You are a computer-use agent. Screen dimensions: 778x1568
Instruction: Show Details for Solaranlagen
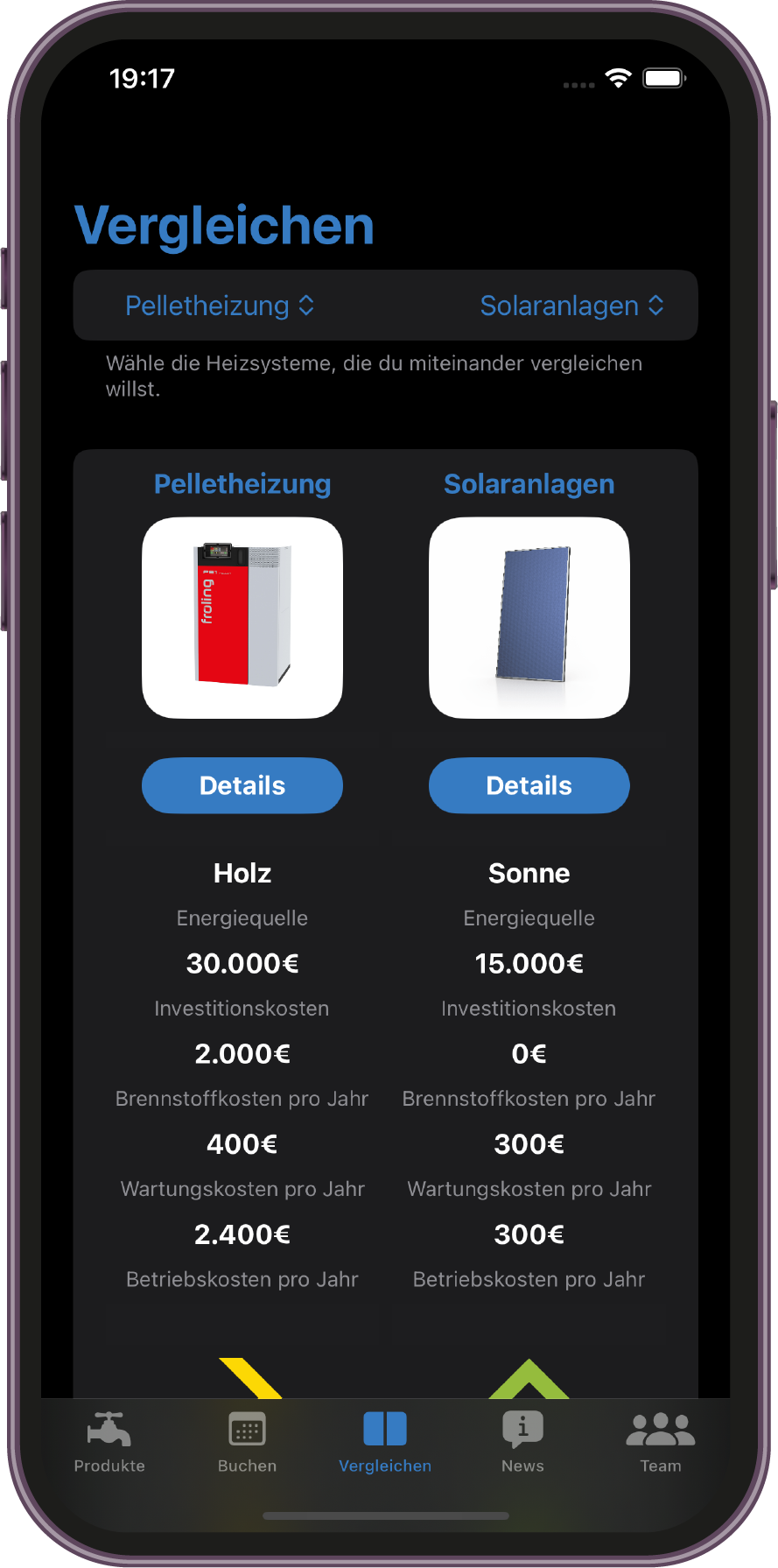pyautogui.click(x=529, y=785)
